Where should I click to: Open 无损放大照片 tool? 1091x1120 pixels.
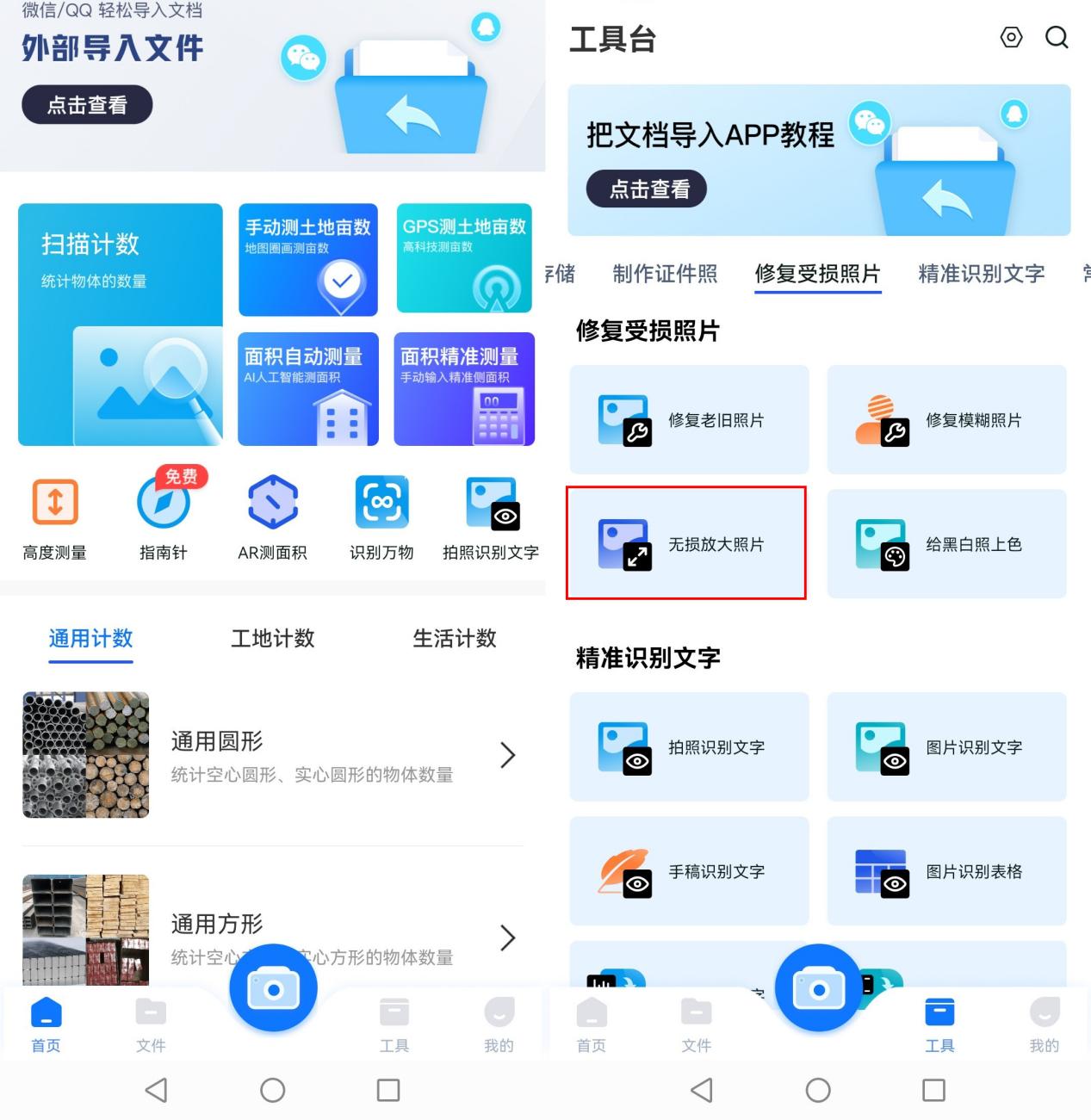point(686,543)
